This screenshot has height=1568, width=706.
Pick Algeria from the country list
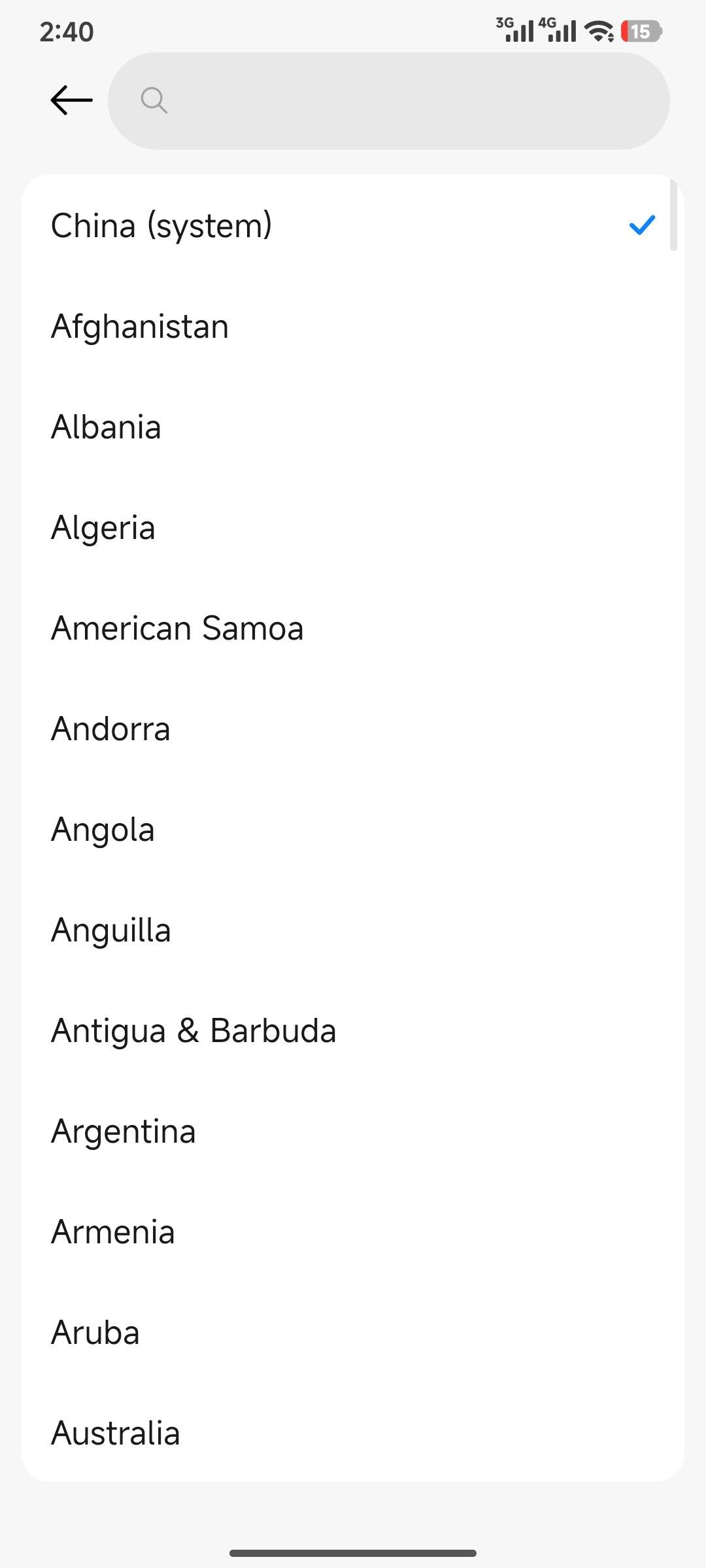(103, 528)
